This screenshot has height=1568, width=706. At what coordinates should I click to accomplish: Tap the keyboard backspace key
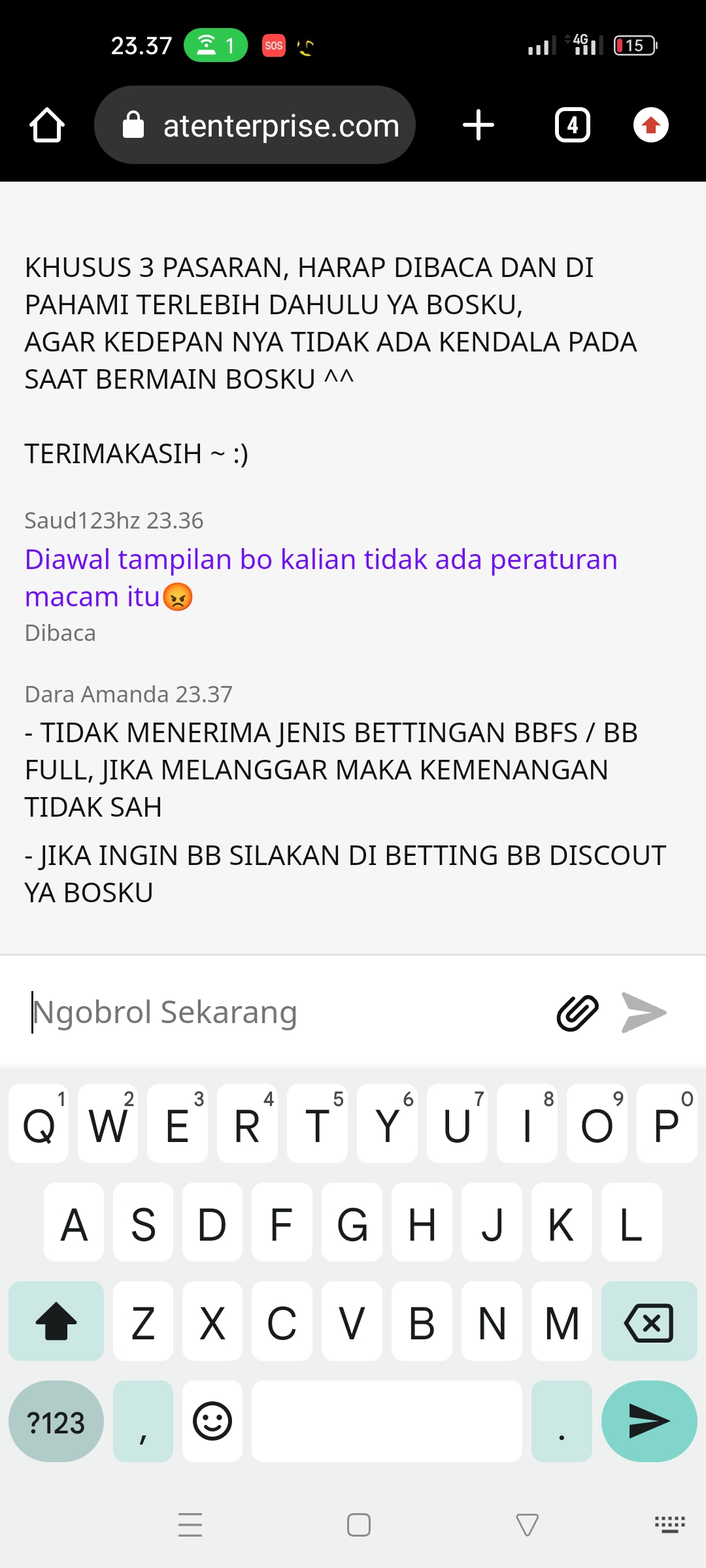(x=648, y=1322)
